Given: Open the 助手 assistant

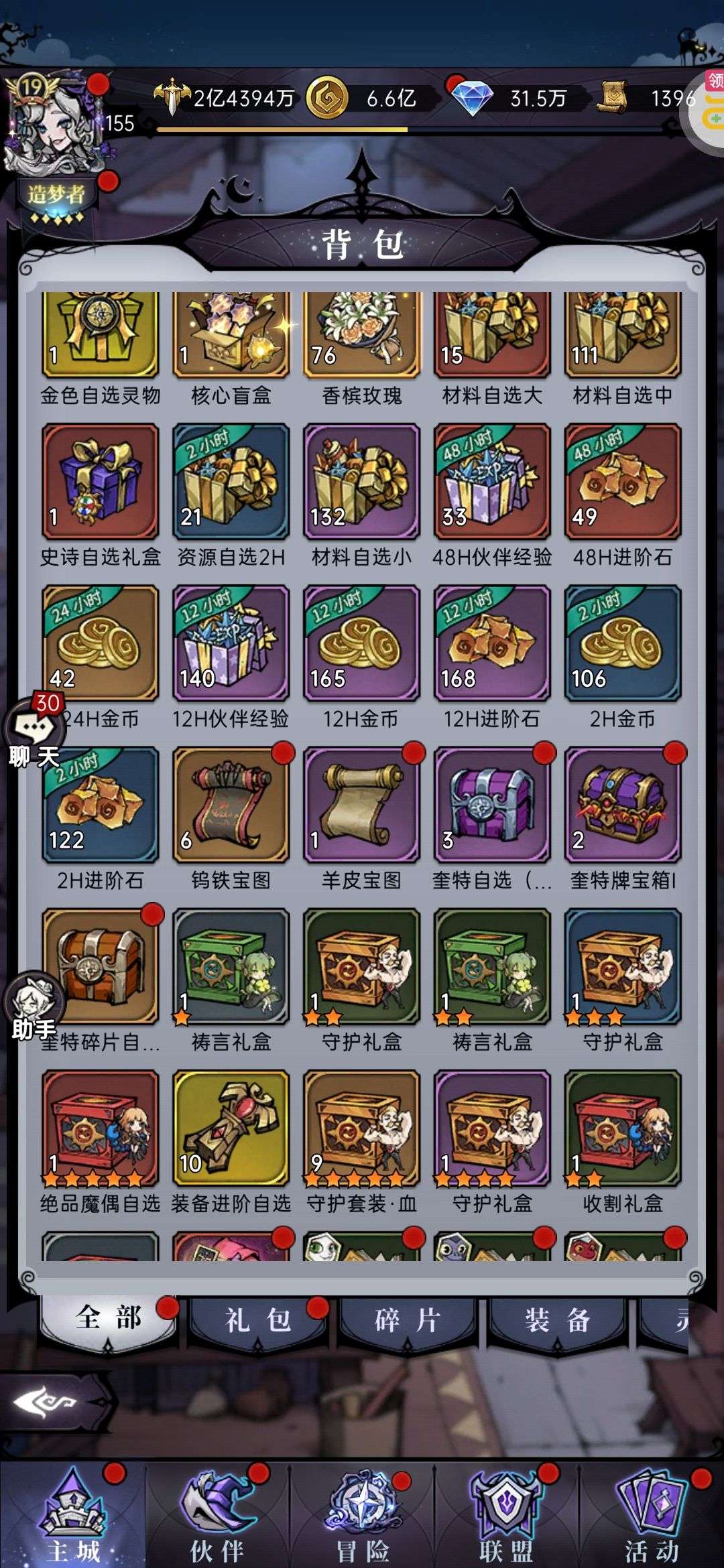Looking at the screenshot, I should pos(35,1005).
